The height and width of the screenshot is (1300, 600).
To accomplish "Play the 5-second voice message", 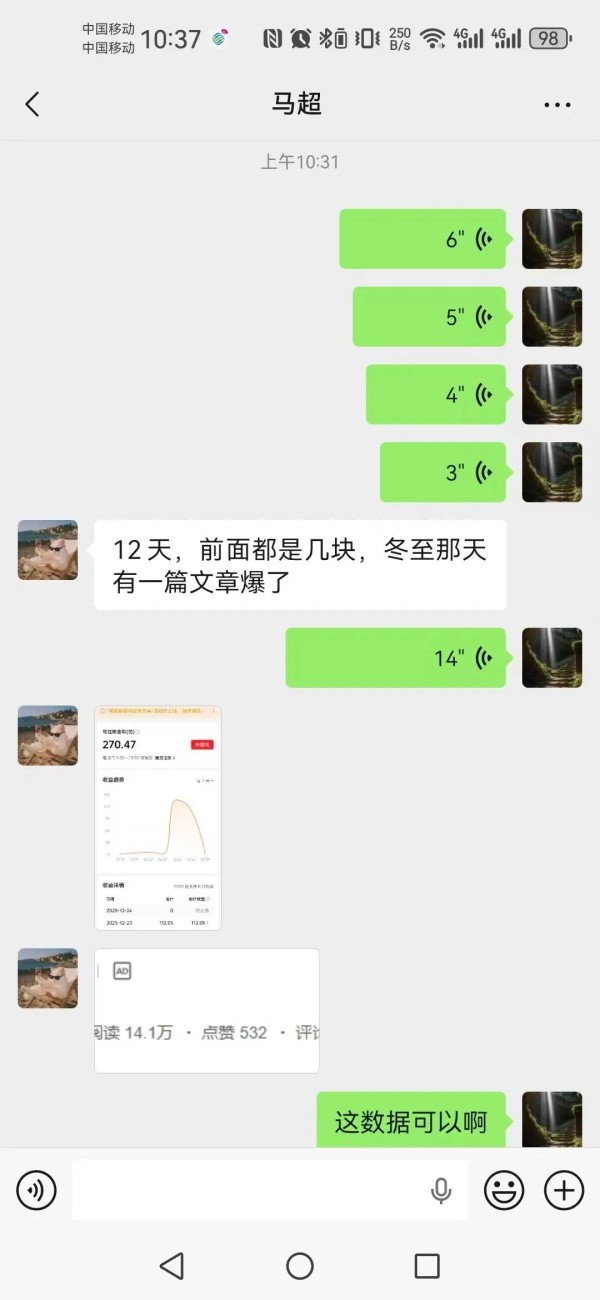I will pos(429,317).
